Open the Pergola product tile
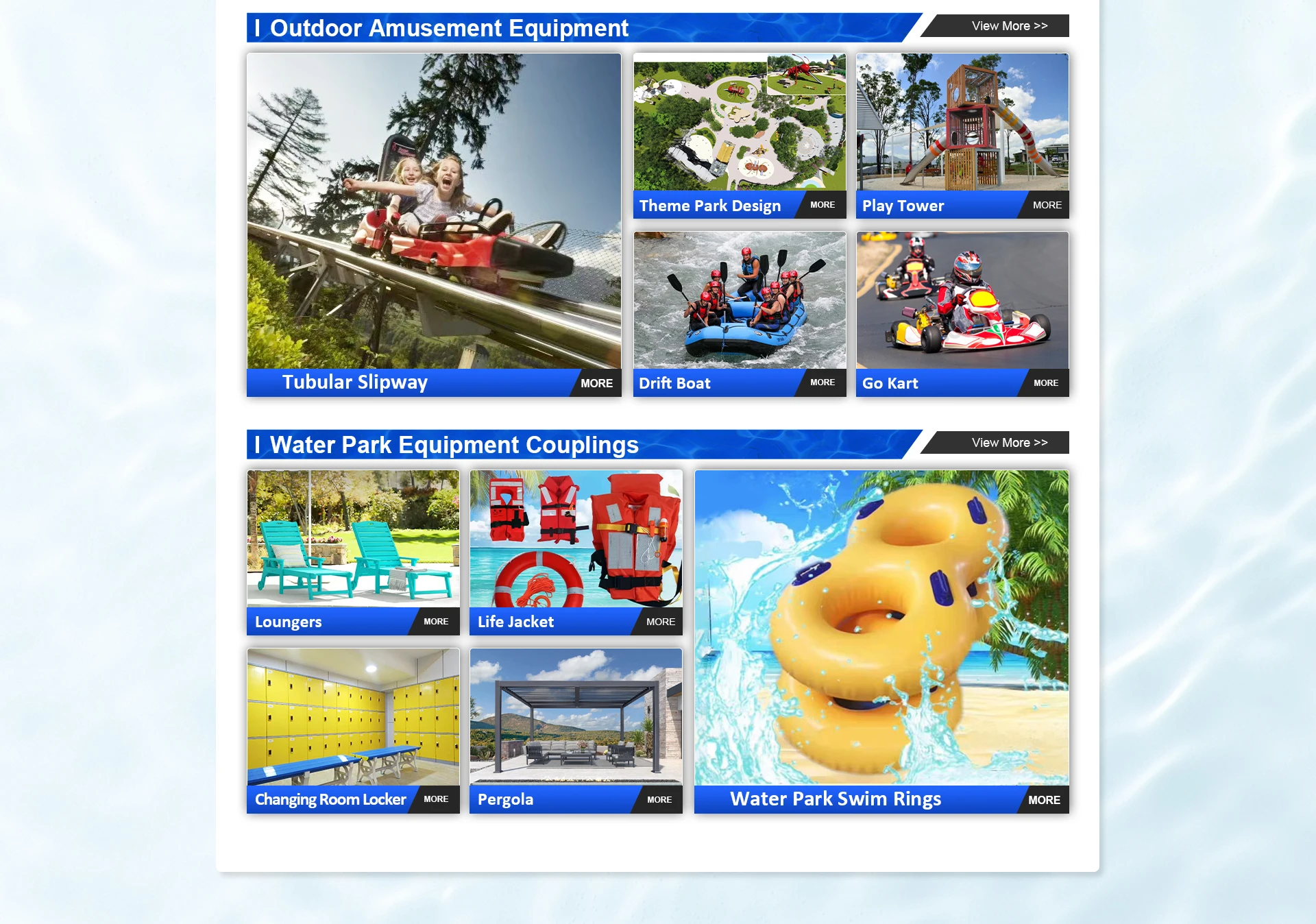 576,731
